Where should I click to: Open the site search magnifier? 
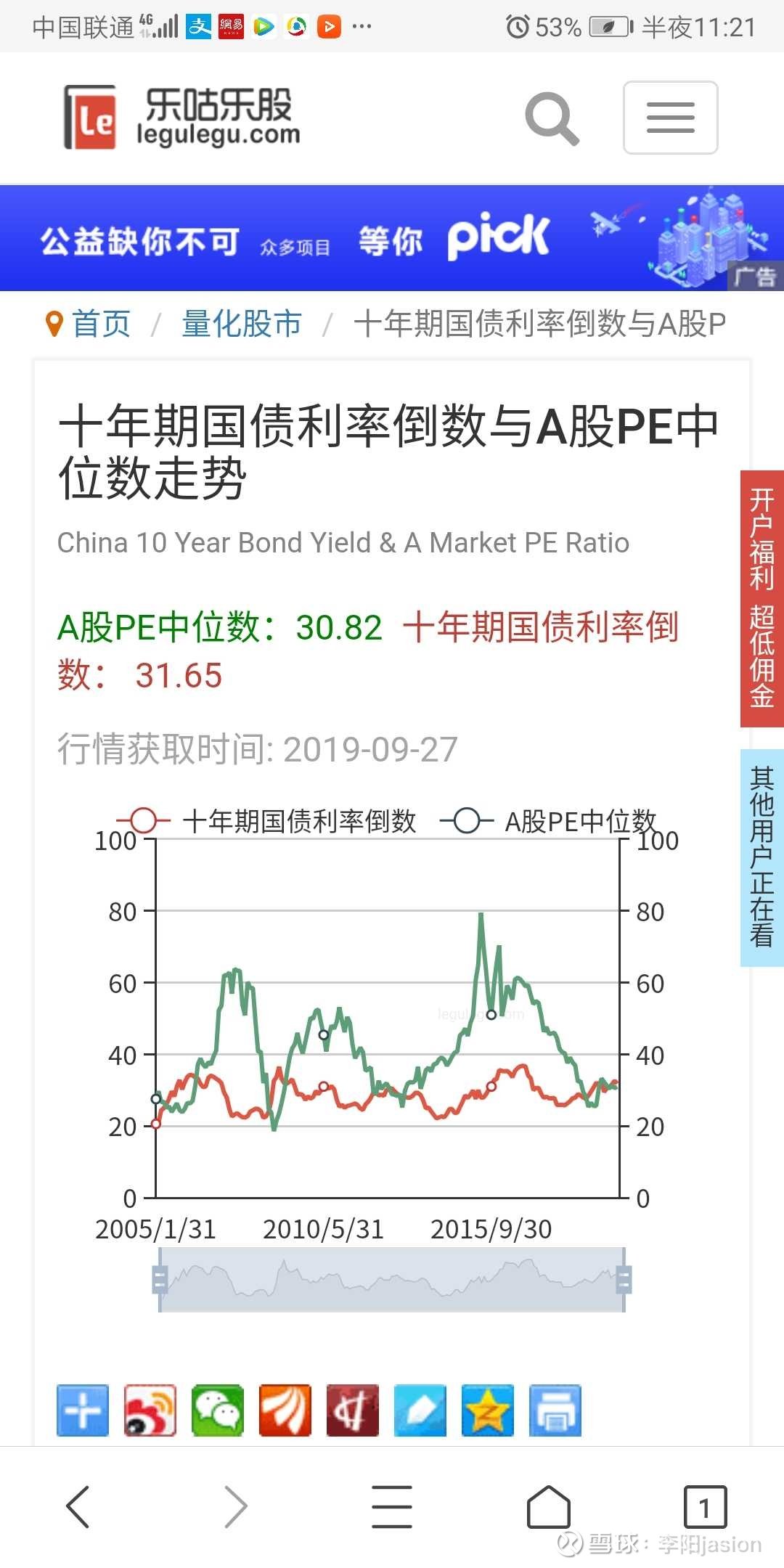pos(552,118)
